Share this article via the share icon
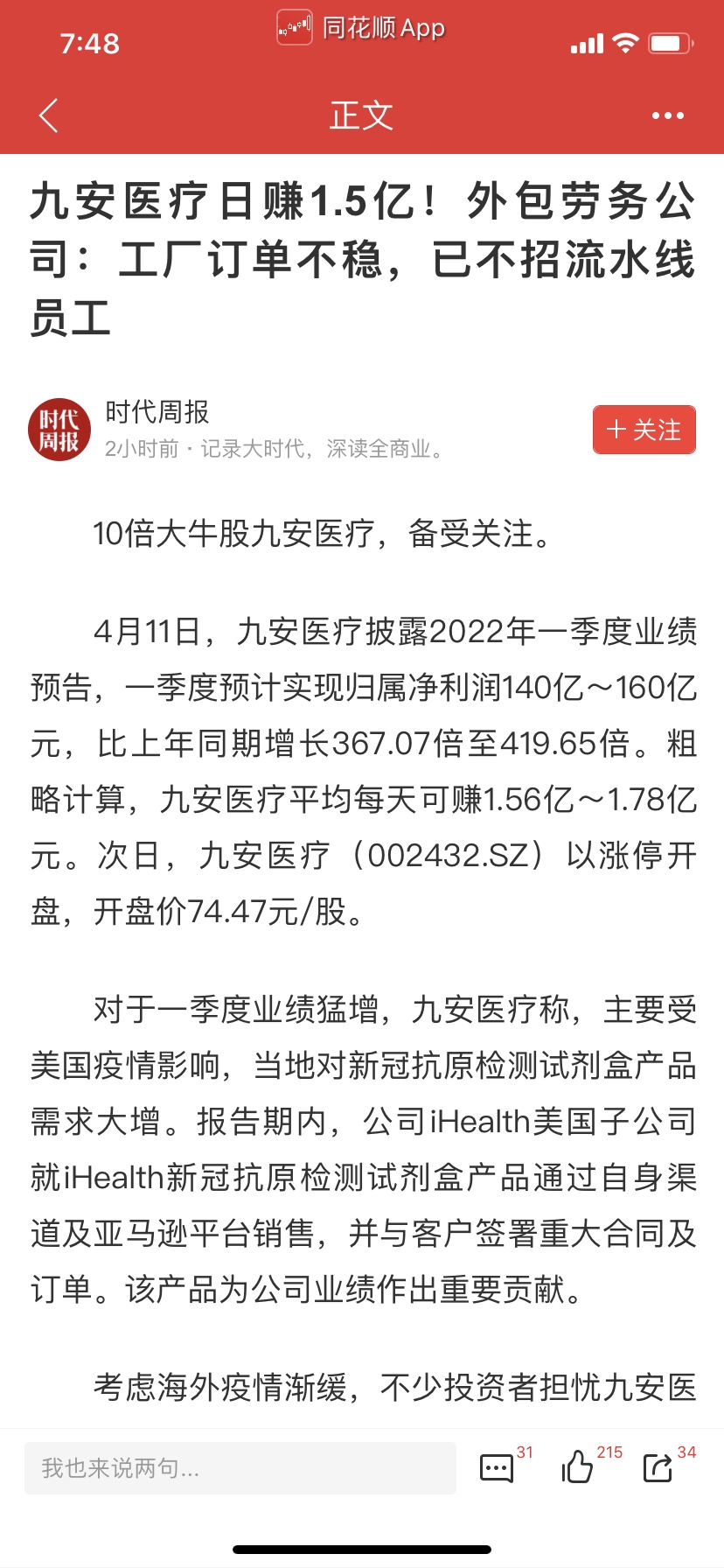The width and height of the screenshot is (724, 1568). (658, 1466)
